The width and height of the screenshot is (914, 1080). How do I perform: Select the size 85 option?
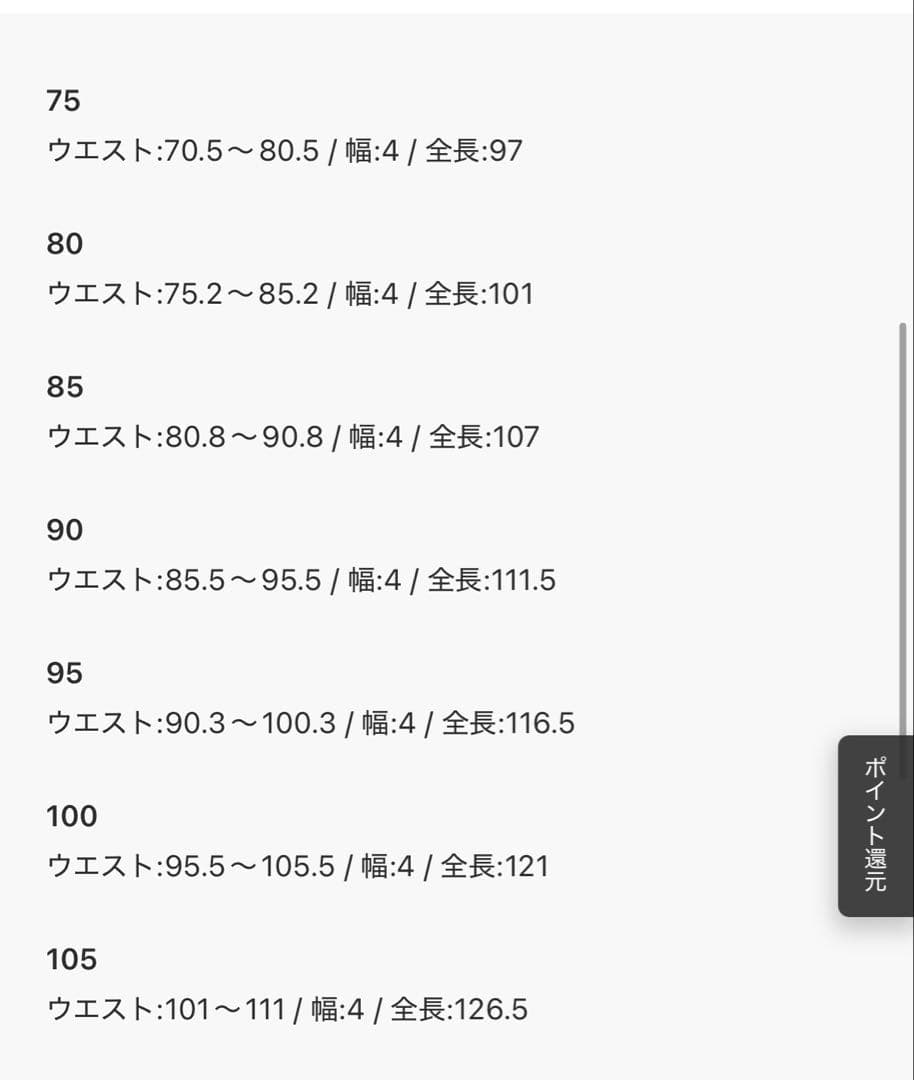tap(64, 387)
